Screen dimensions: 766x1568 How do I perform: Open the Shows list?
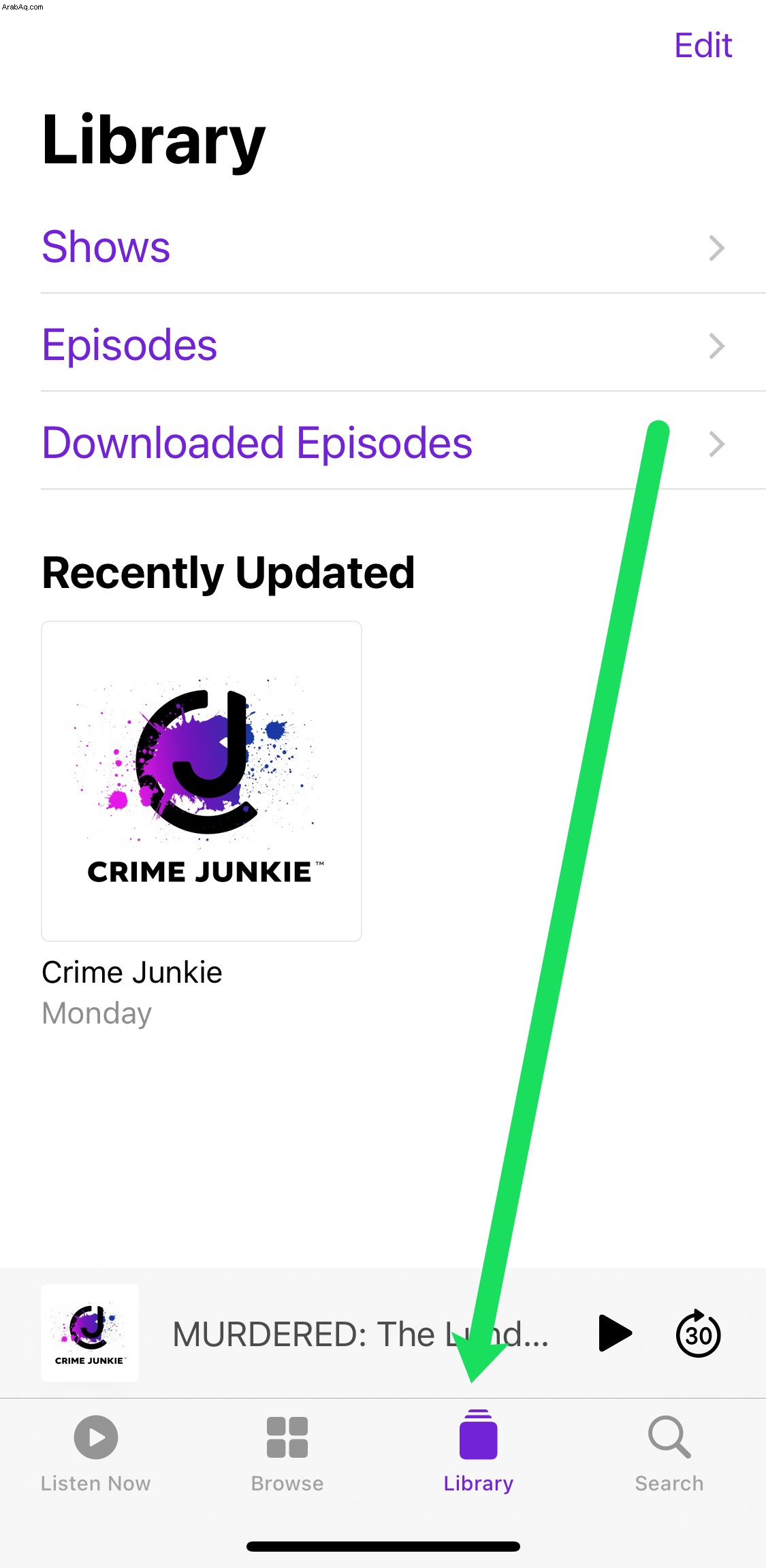pos(381,247)
